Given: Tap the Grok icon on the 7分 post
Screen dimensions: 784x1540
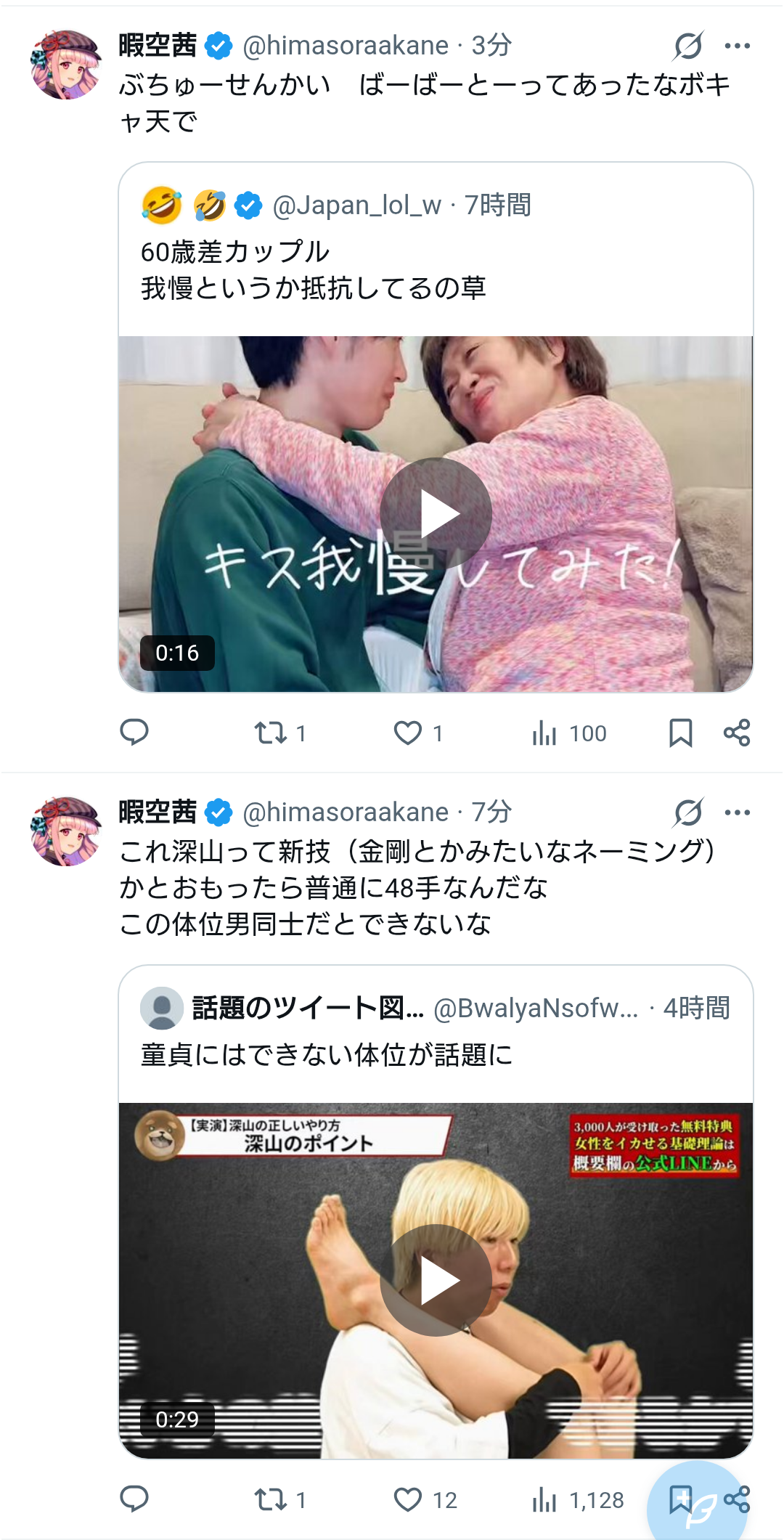Looking at the screenshot, I should (687, 812).
